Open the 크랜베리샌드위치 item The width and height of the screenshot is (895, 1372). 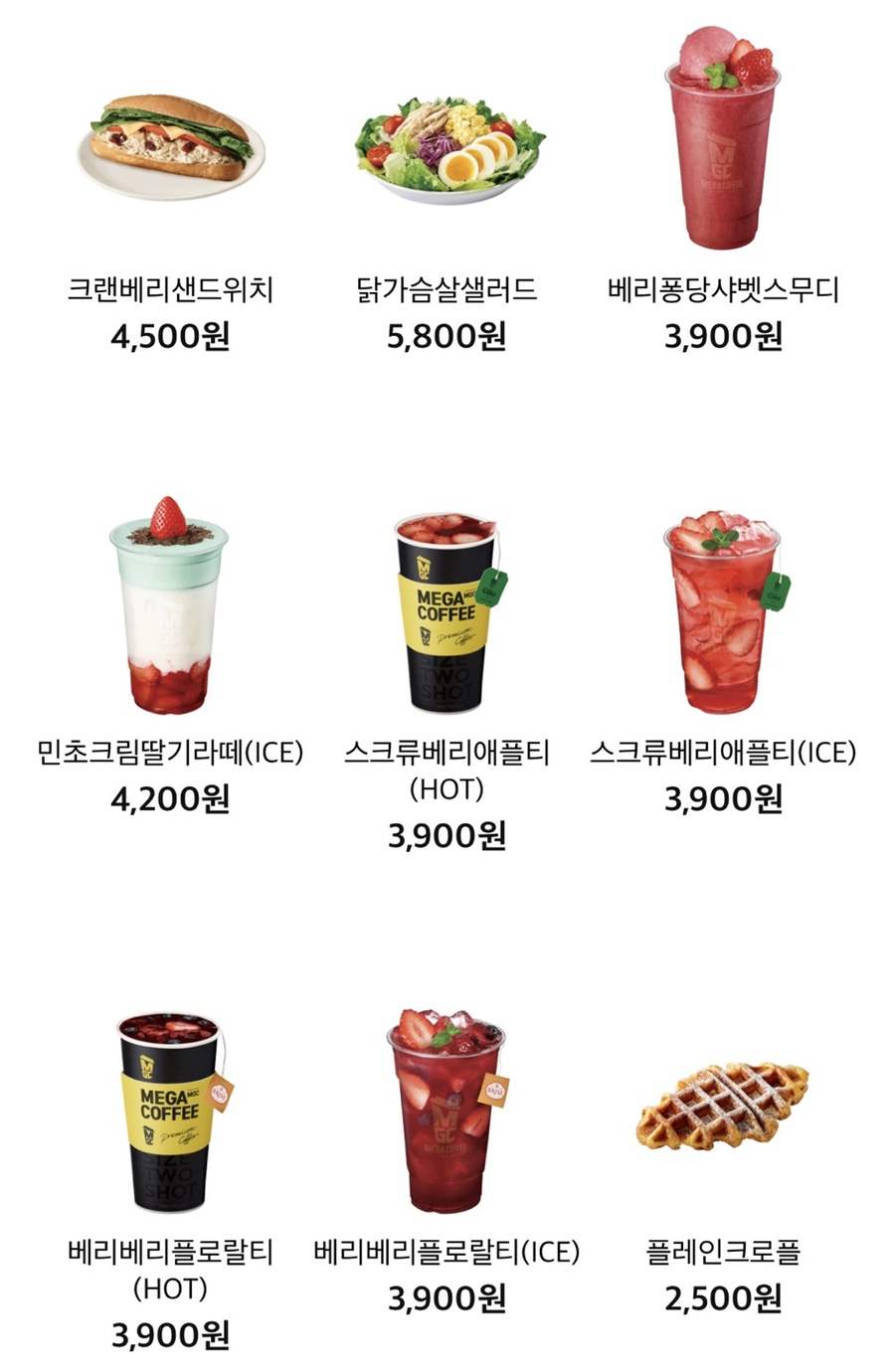pyautogui.click(x=170, y=149)
